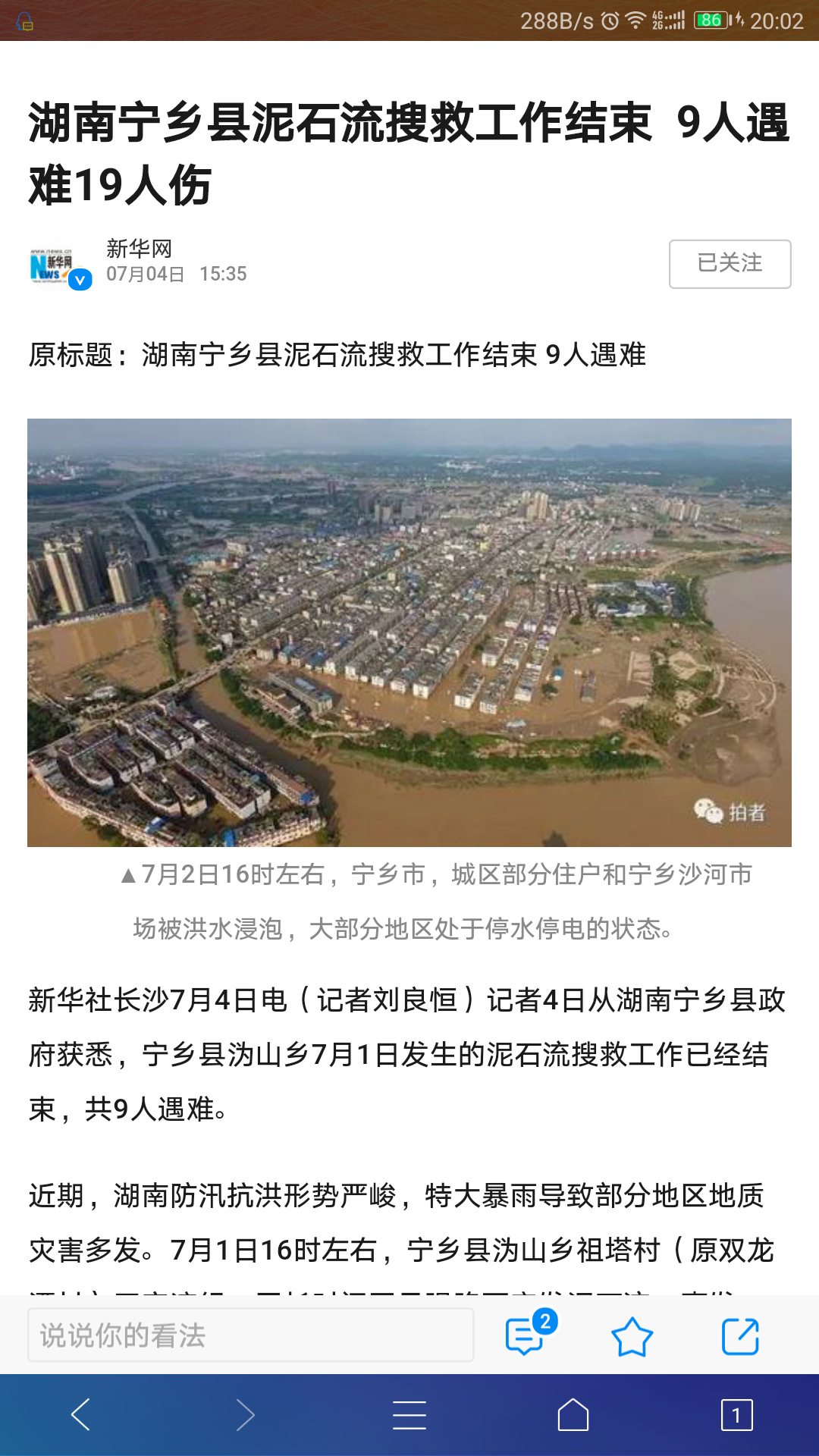The image size is (819, 1456).
Task: Open the tab switcher showing 1 tab
Action: 736,1414
